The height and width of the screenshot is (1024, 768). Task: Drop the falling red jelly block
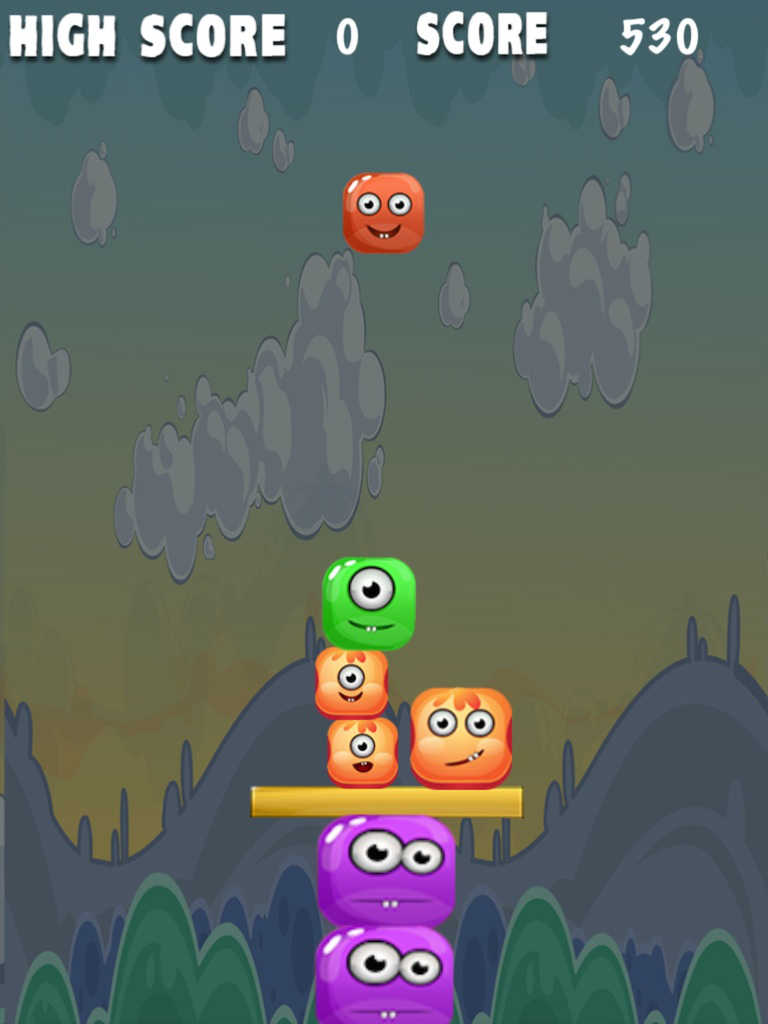(383, 212)
